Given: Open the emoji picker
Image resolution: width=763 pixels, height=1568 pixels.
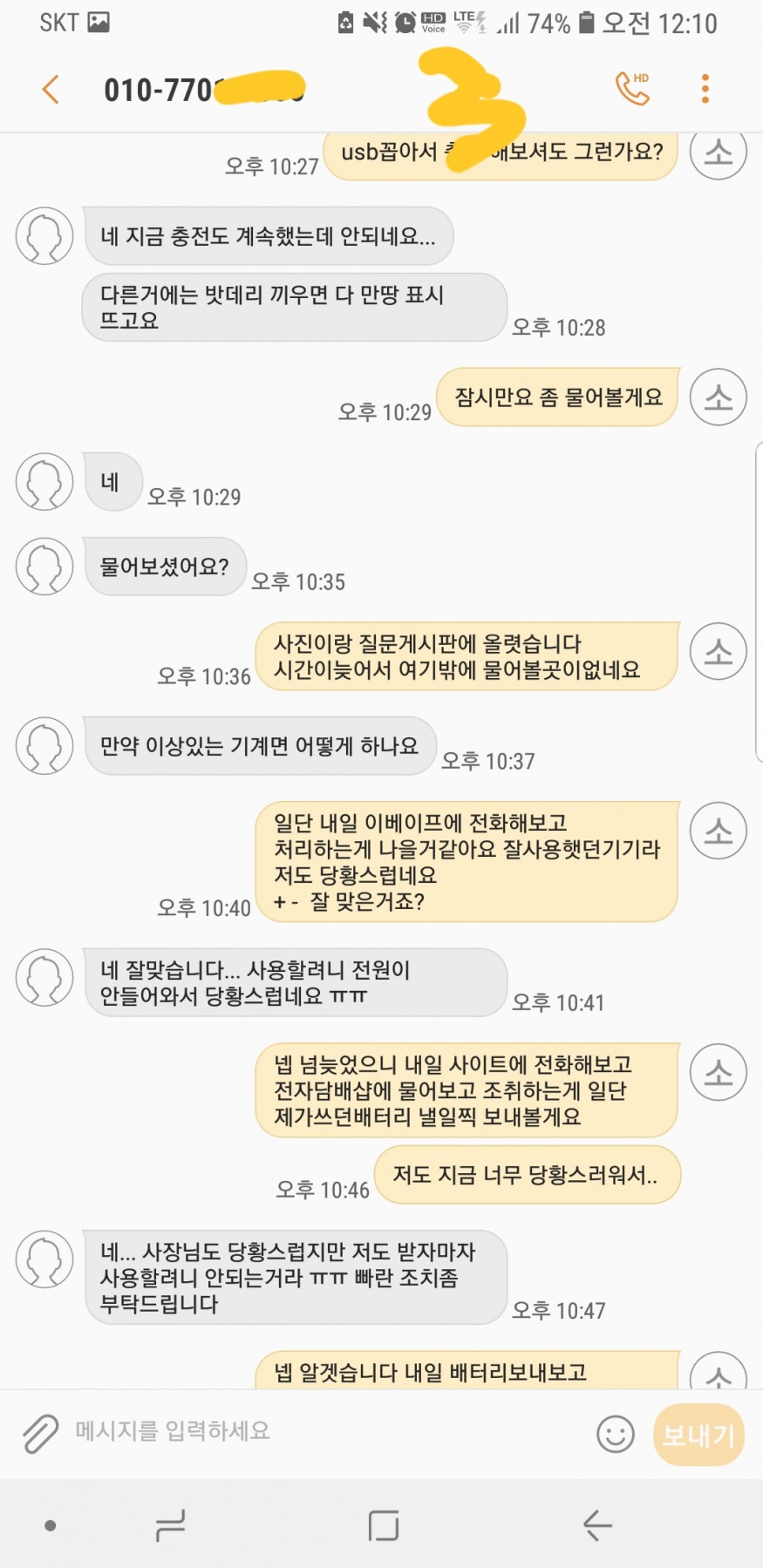Looking at the screenshot, I should click(x=615, y=1434).
